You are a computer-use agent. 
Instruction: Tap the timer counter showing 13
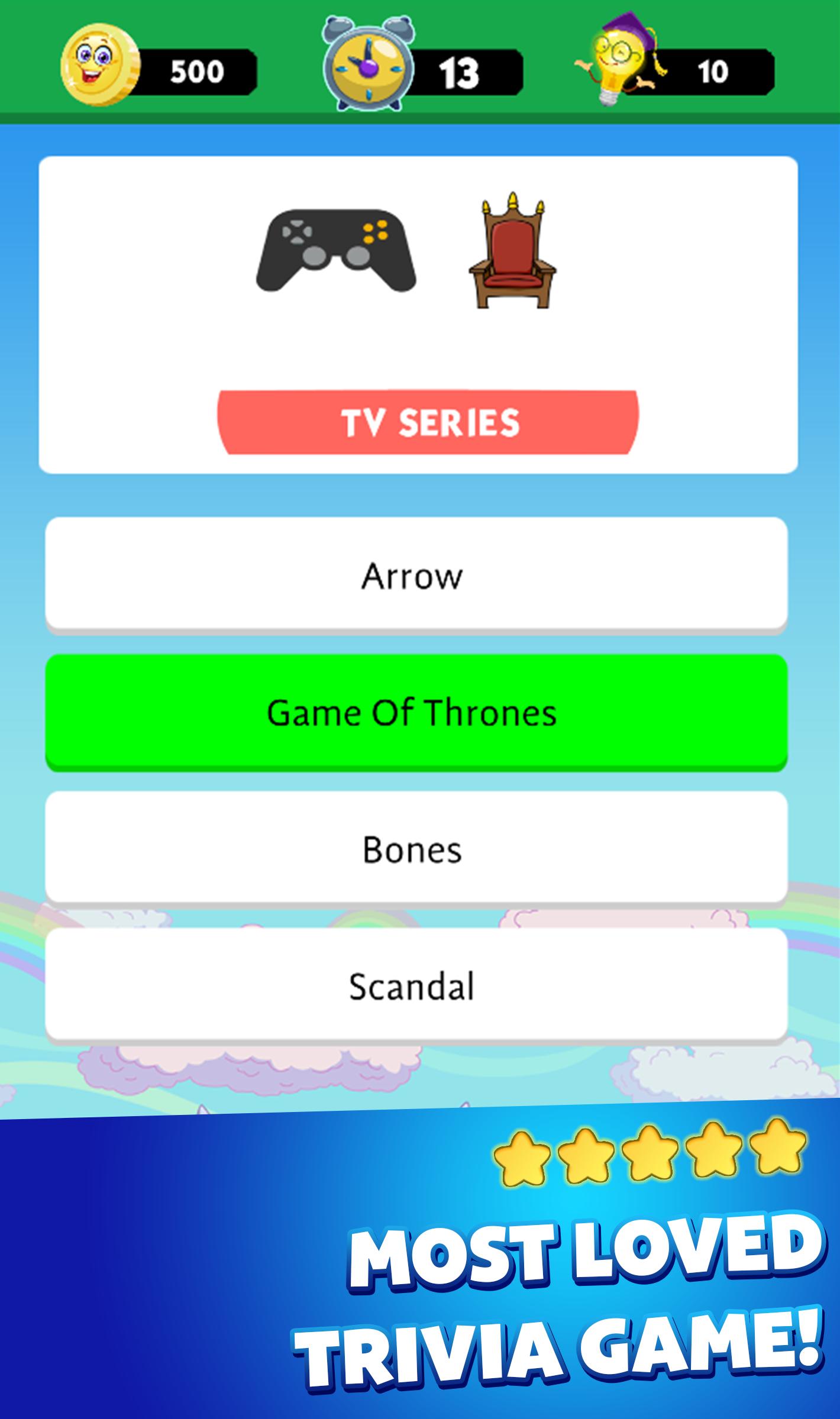click(460, 71)
